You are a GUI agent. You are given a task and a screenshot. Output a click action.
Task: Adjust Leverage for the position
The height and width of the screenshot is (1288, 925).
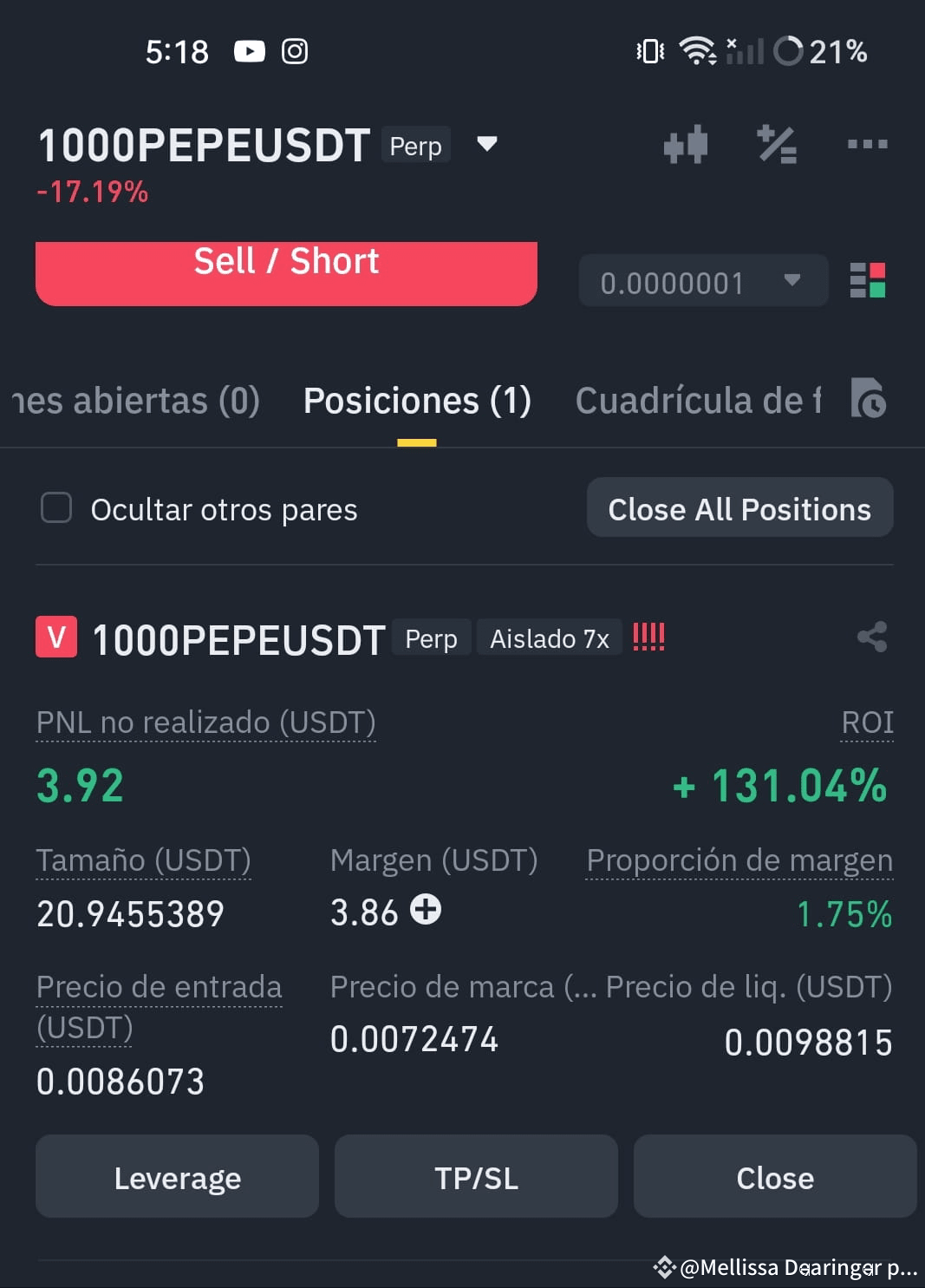[177, 1177]
